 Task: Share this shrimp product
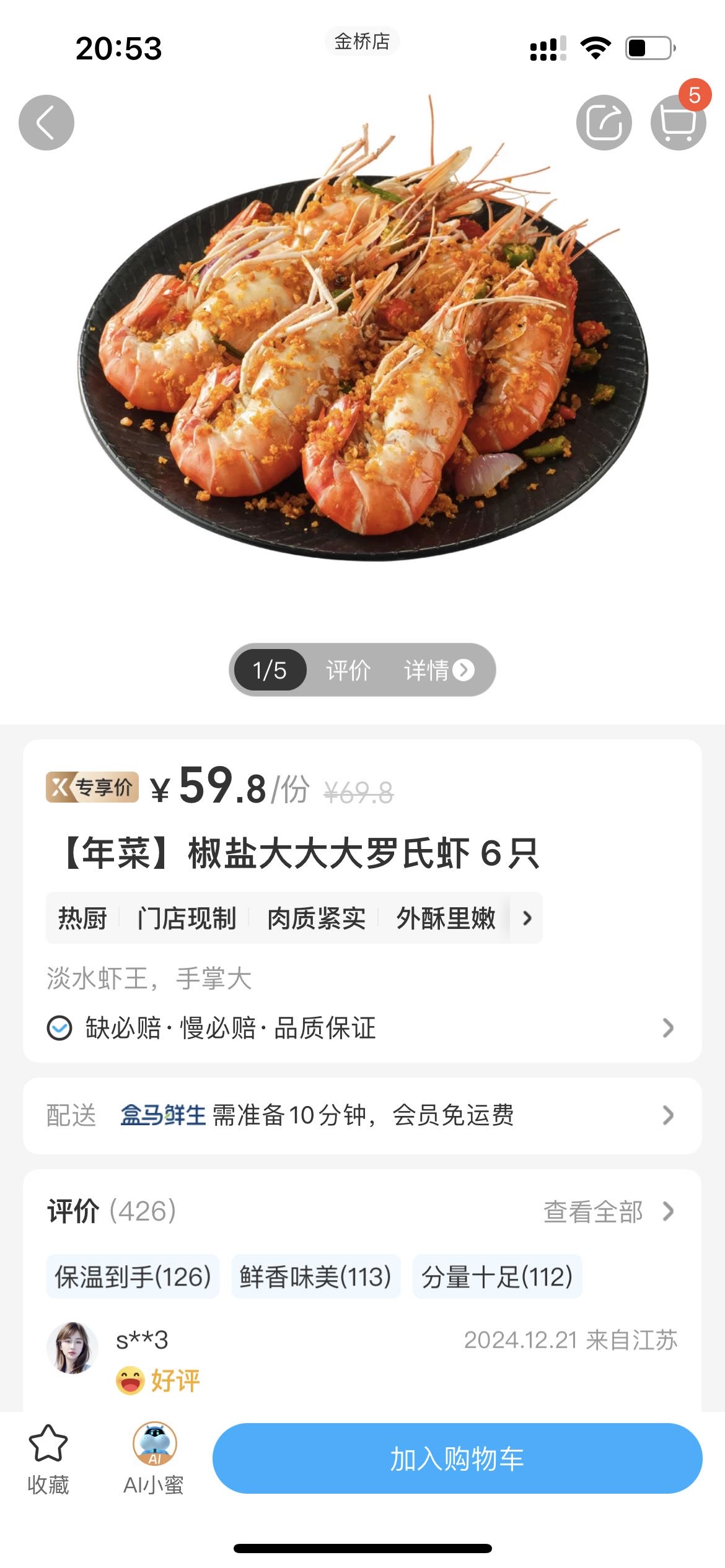coord(604,123)
